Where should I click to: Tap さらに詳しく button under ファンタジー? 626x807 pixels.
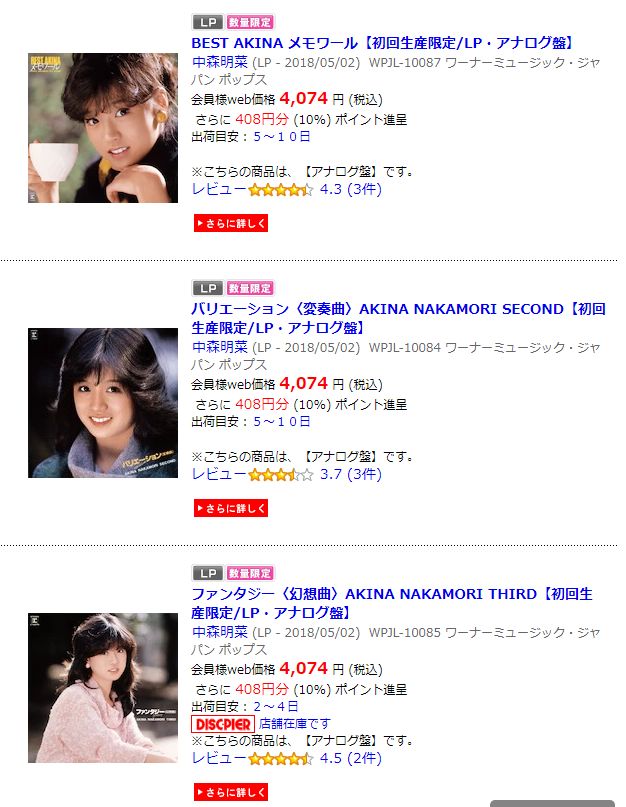click(231, 792)
